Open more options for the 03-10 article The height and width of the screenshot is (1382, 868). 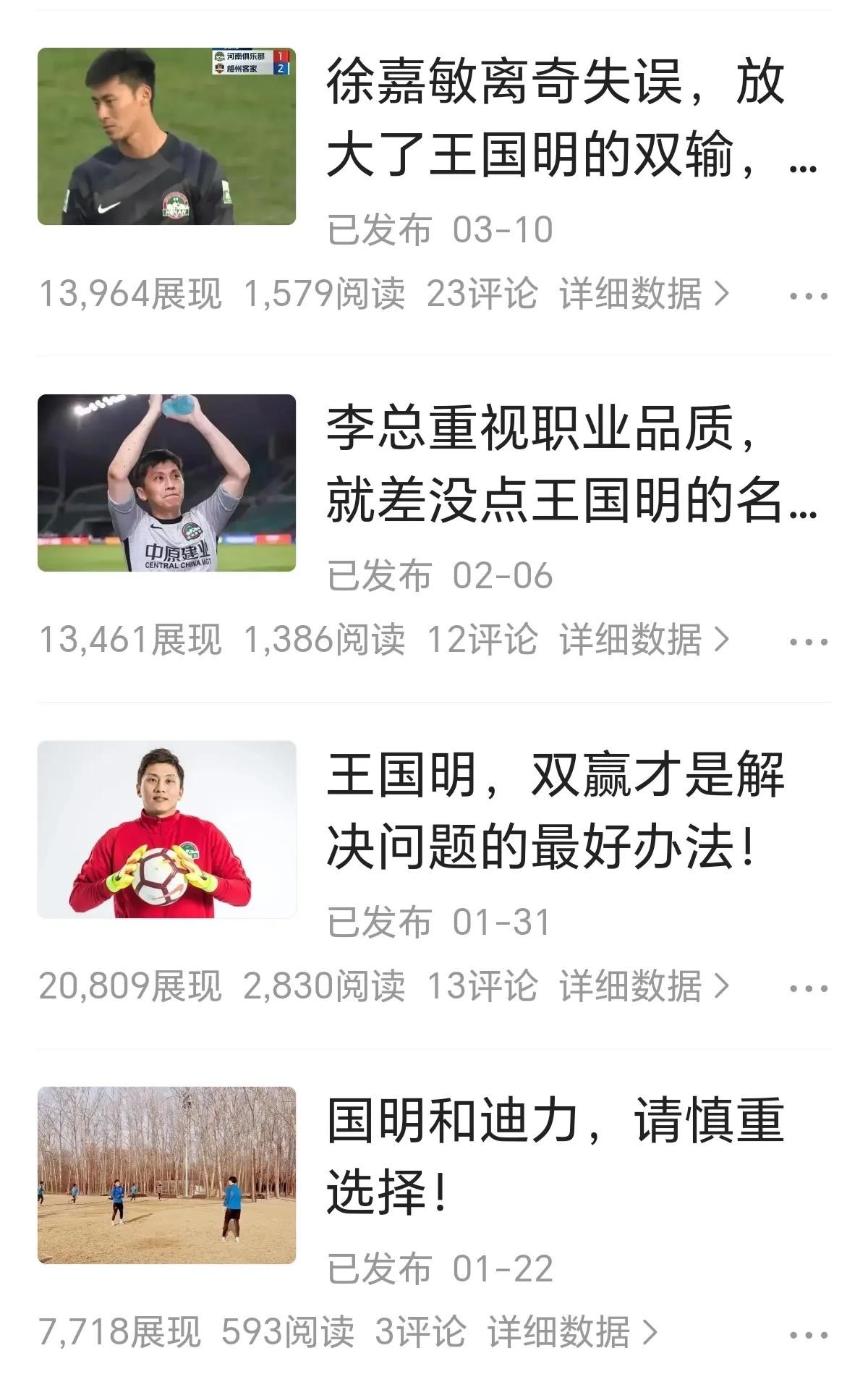tap(808, 295)
